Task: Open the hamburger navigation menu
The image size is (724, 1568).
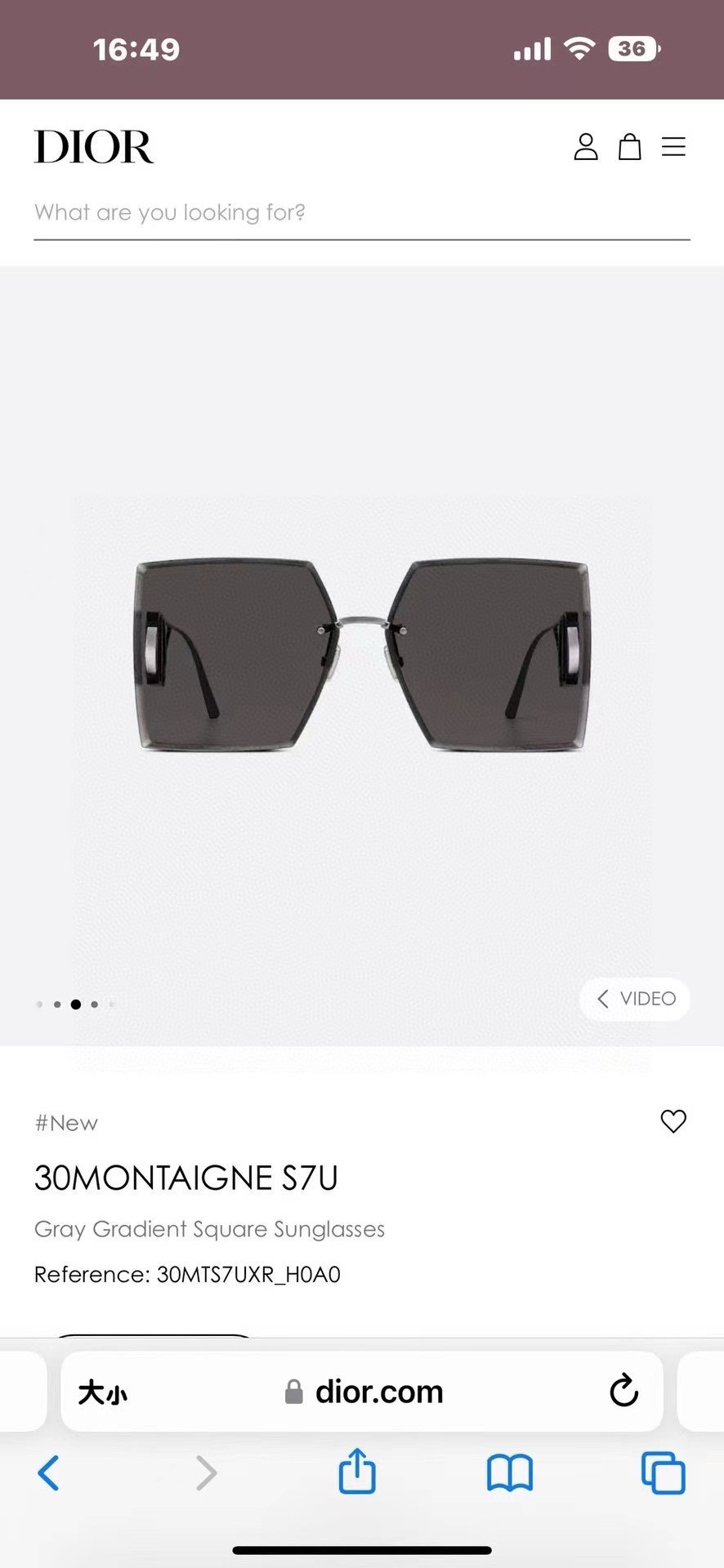Action: [x=673, y=148]
